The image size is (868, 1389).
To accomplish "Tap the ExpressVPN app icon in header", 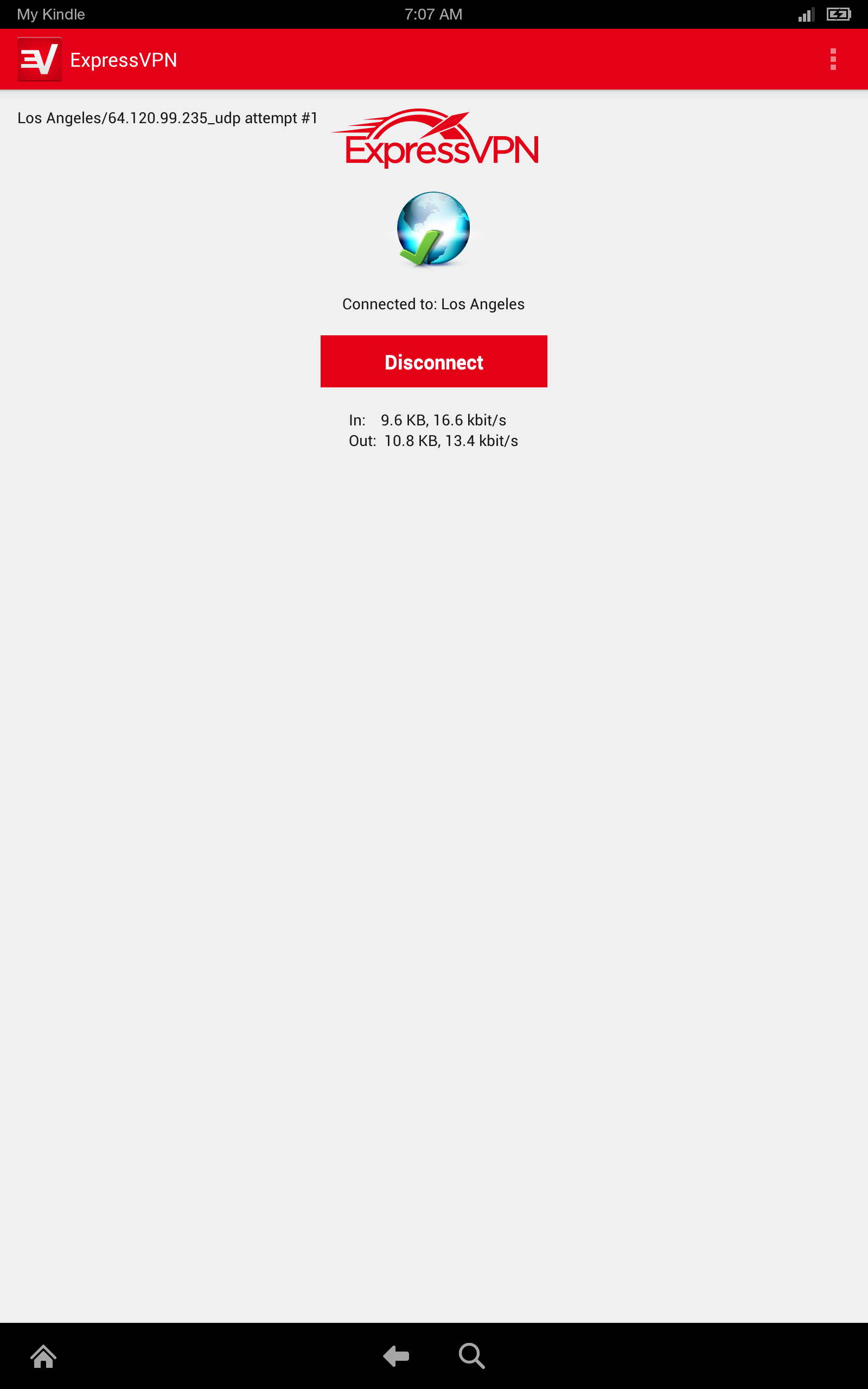I will pyautogui.click(x=39, y=59).
